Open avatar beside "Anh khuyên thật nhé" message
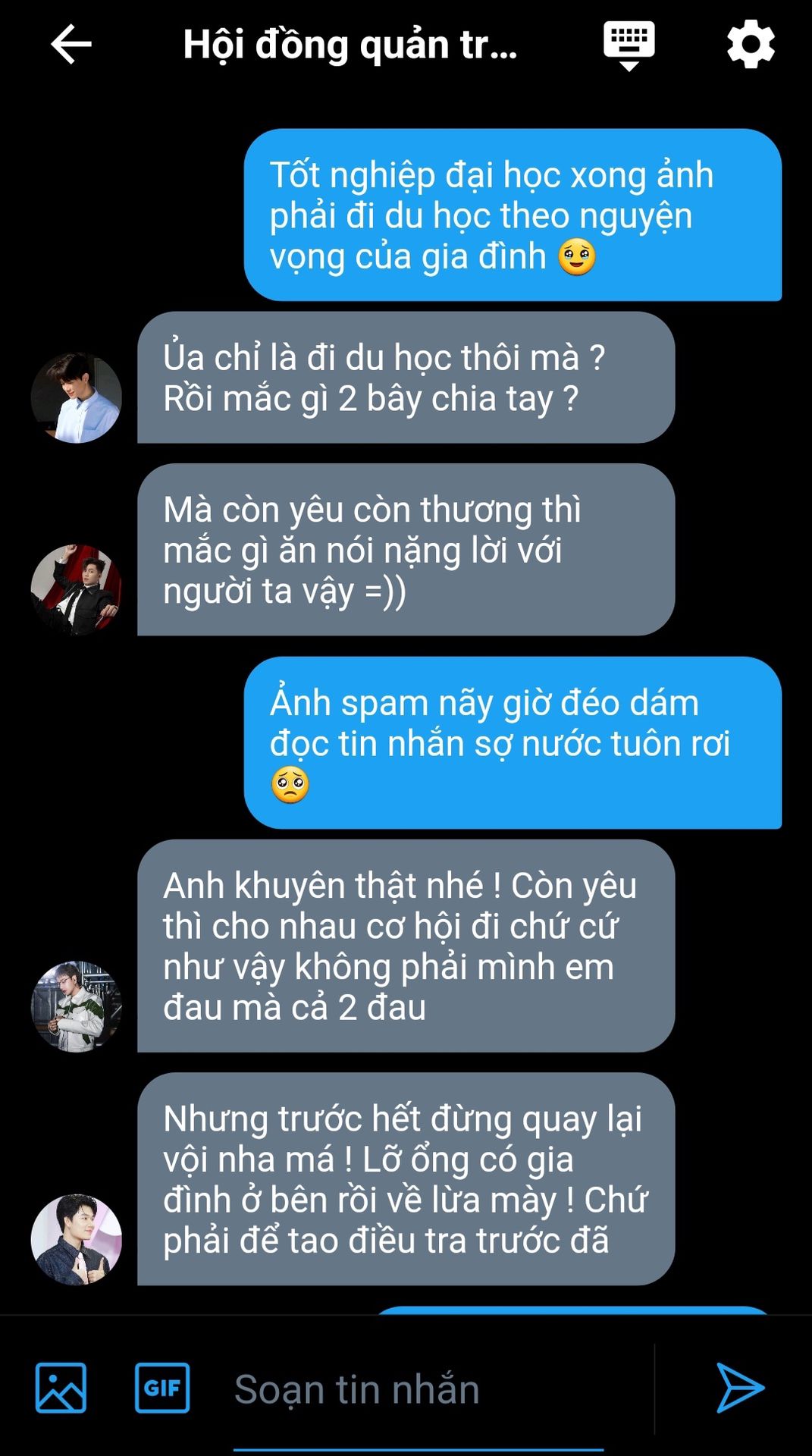The image size is (812, 1456). (76, 1006)
